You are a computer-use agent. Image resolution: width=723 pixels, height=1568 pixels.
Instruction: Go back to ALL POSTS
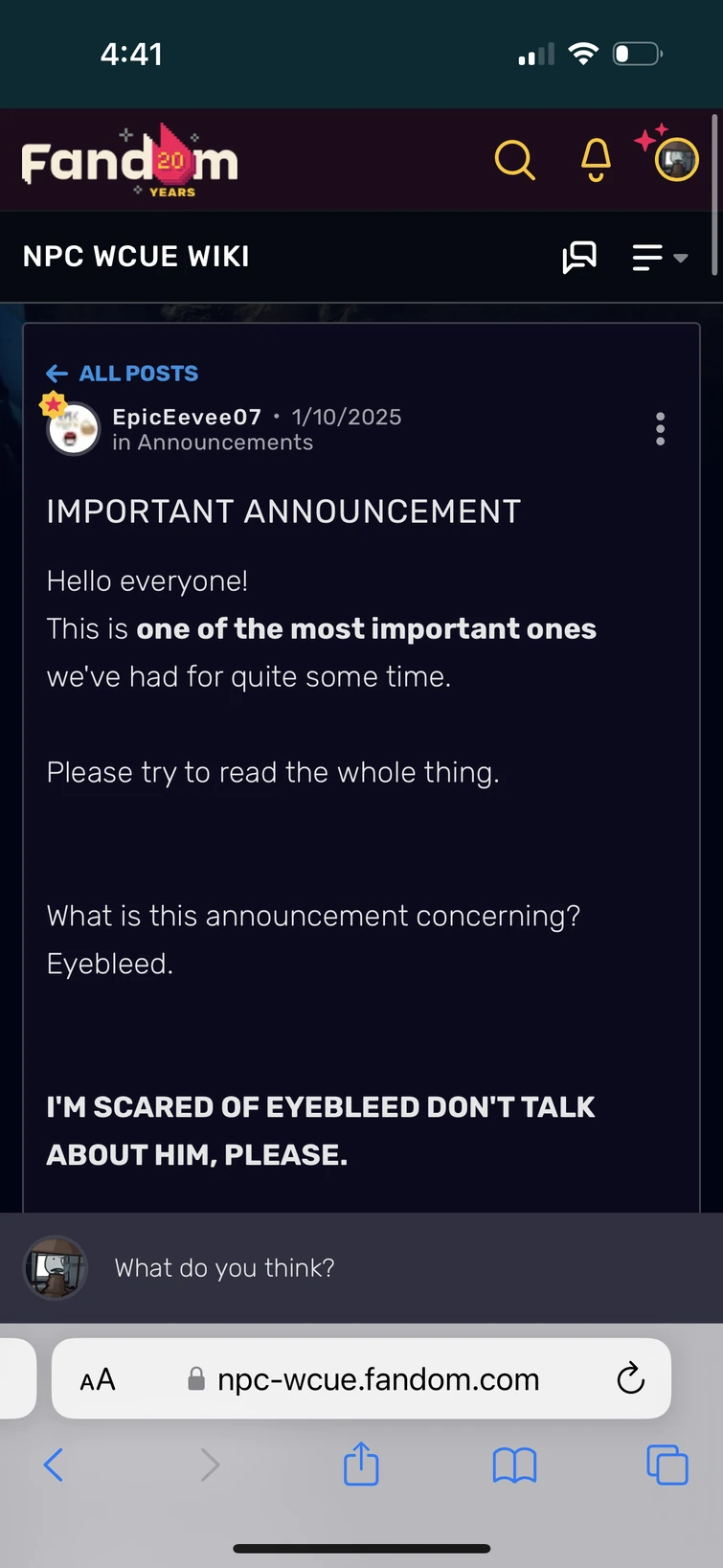121,374
